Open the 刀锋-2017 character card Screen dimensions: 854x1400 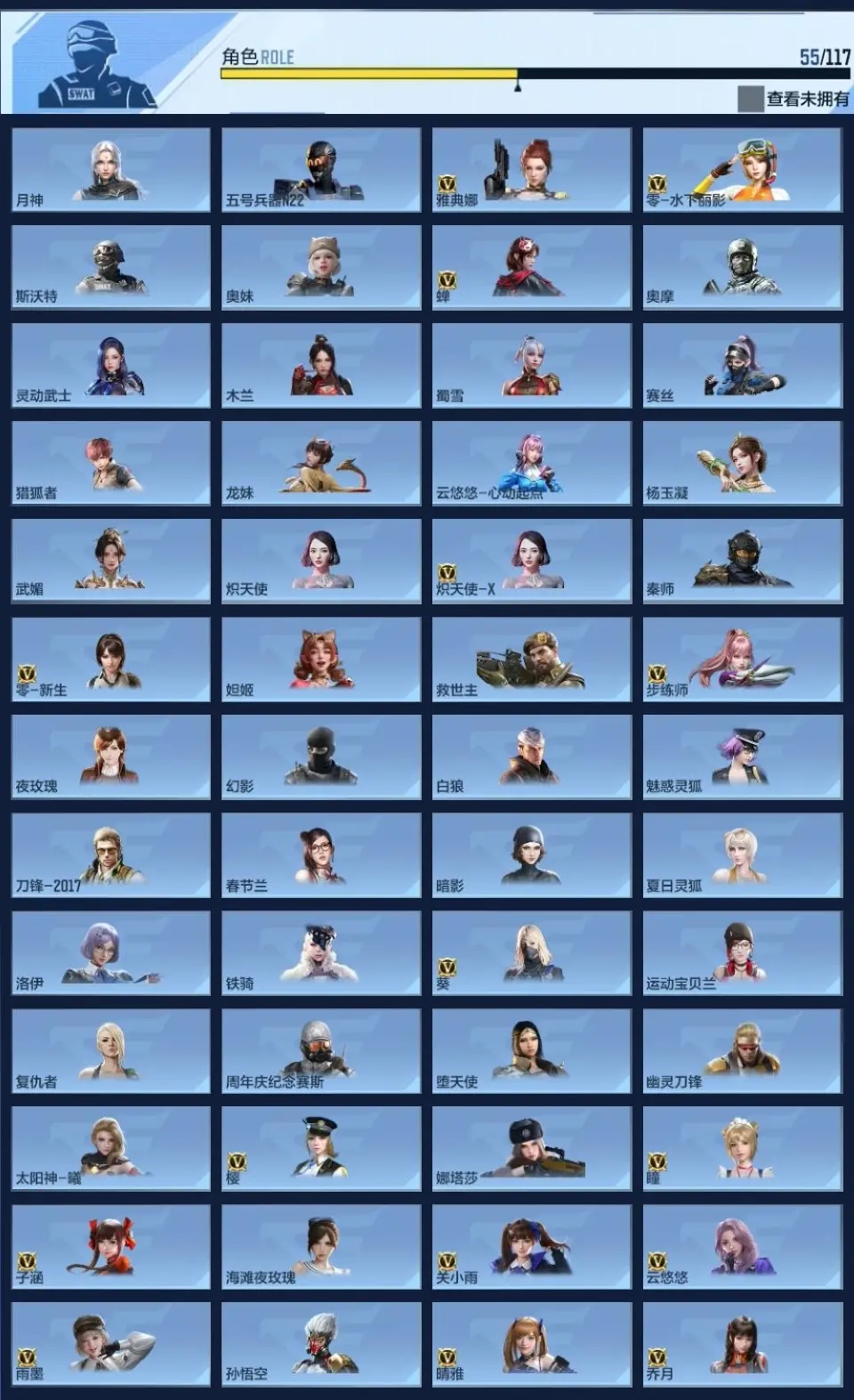111,855
